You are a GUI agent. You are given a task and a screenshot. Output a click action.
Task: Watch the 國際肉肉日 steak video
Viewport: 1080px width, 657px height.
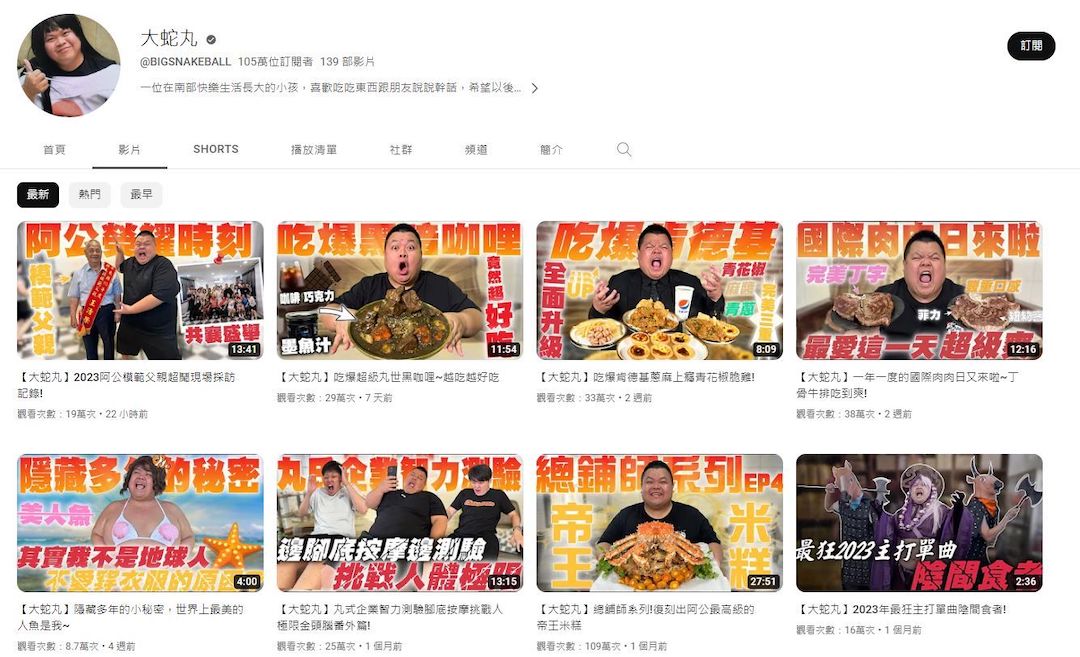(x=919, y=290)
